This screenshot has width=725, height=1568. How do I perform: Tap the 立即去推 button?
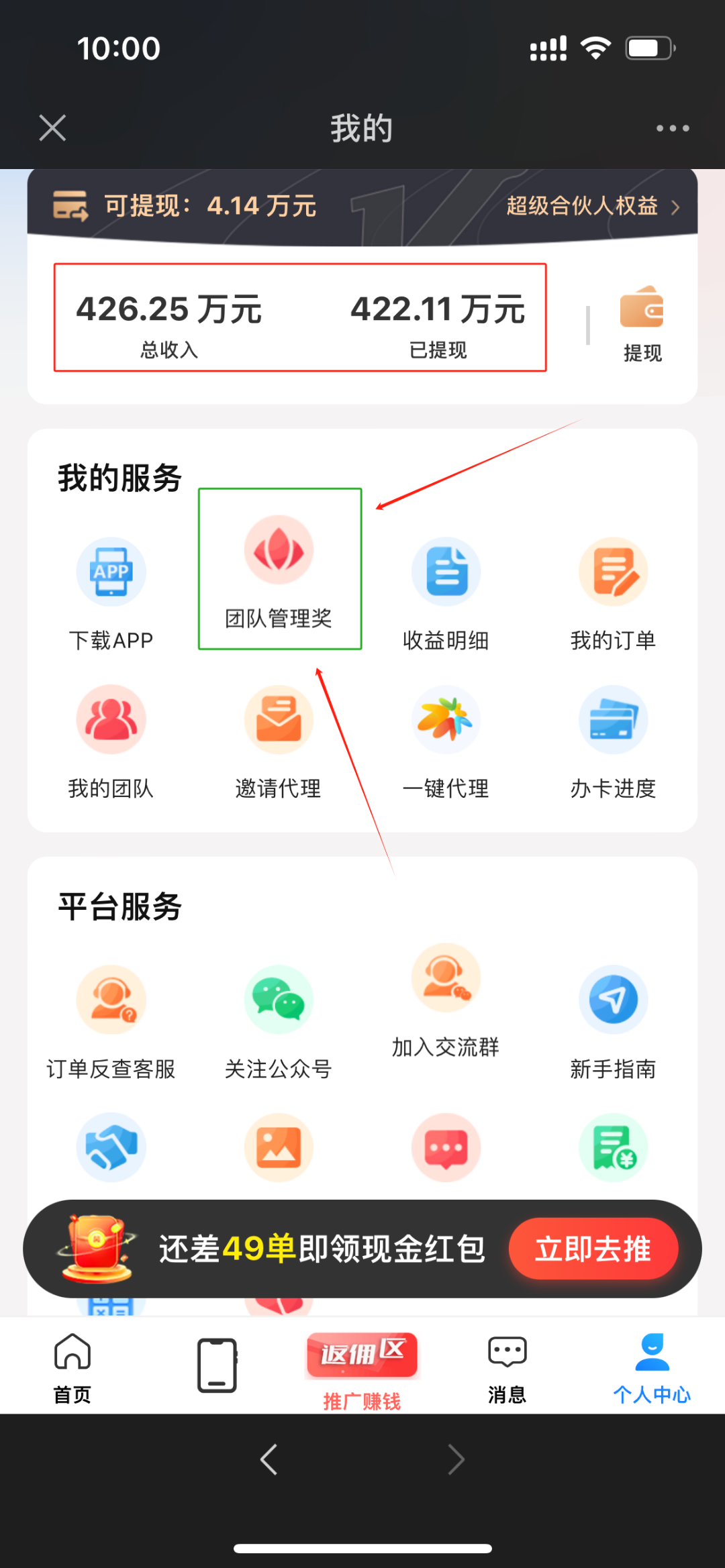tap(593, 1249)
